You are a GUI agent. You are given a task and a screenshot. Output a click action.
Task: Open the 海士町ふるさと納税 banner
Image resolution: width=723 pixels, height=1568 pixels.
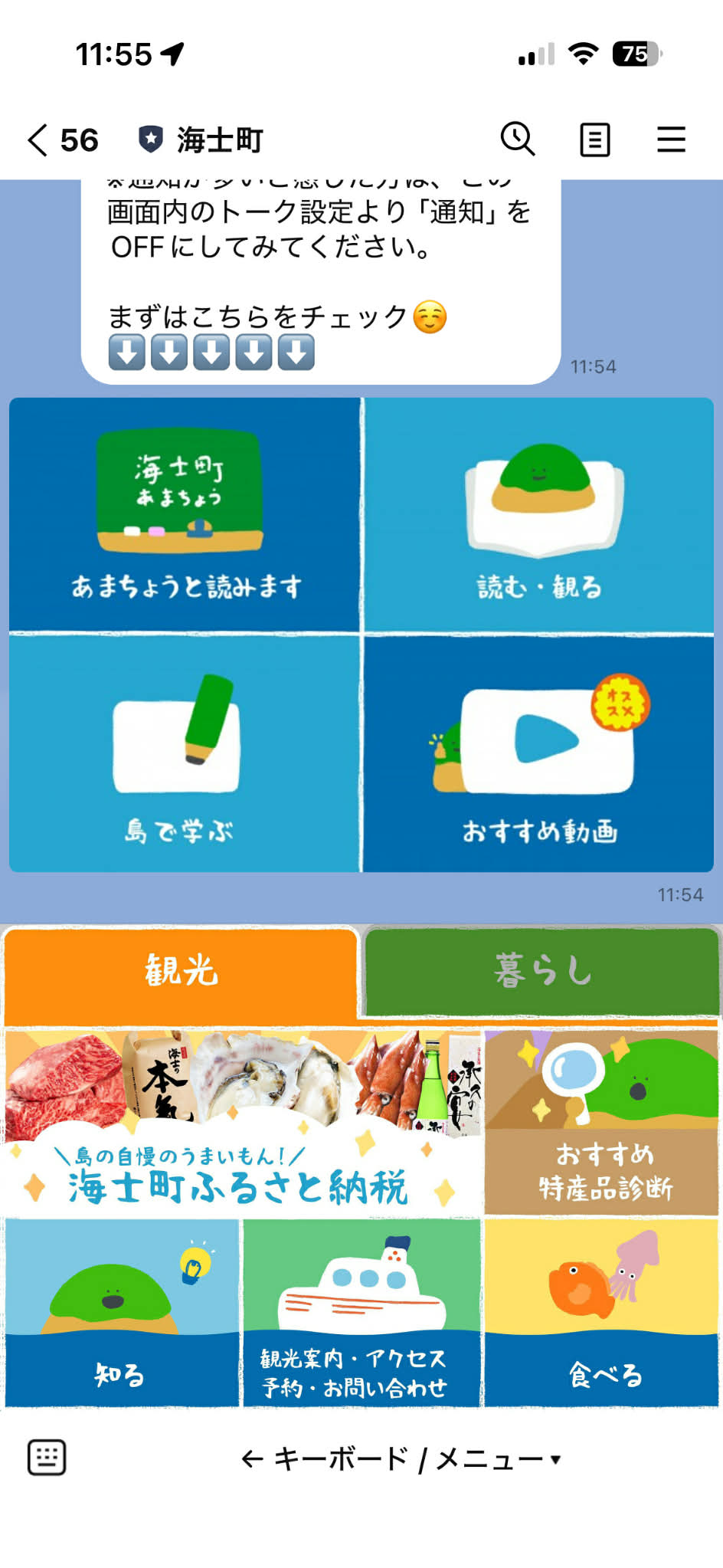(x=242, y=1123)
